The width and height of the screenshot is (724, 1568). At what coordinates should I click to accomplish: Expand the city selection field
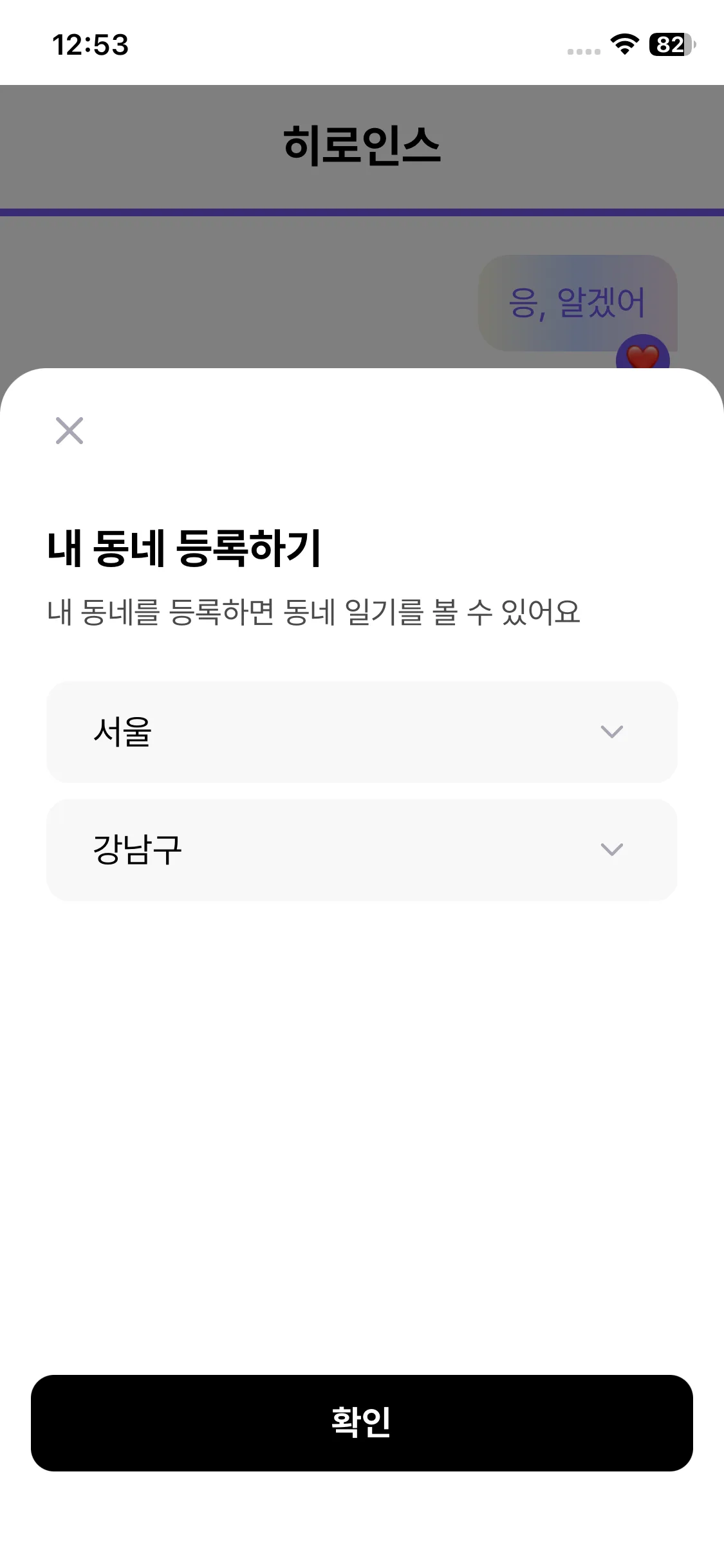[362, 732]
